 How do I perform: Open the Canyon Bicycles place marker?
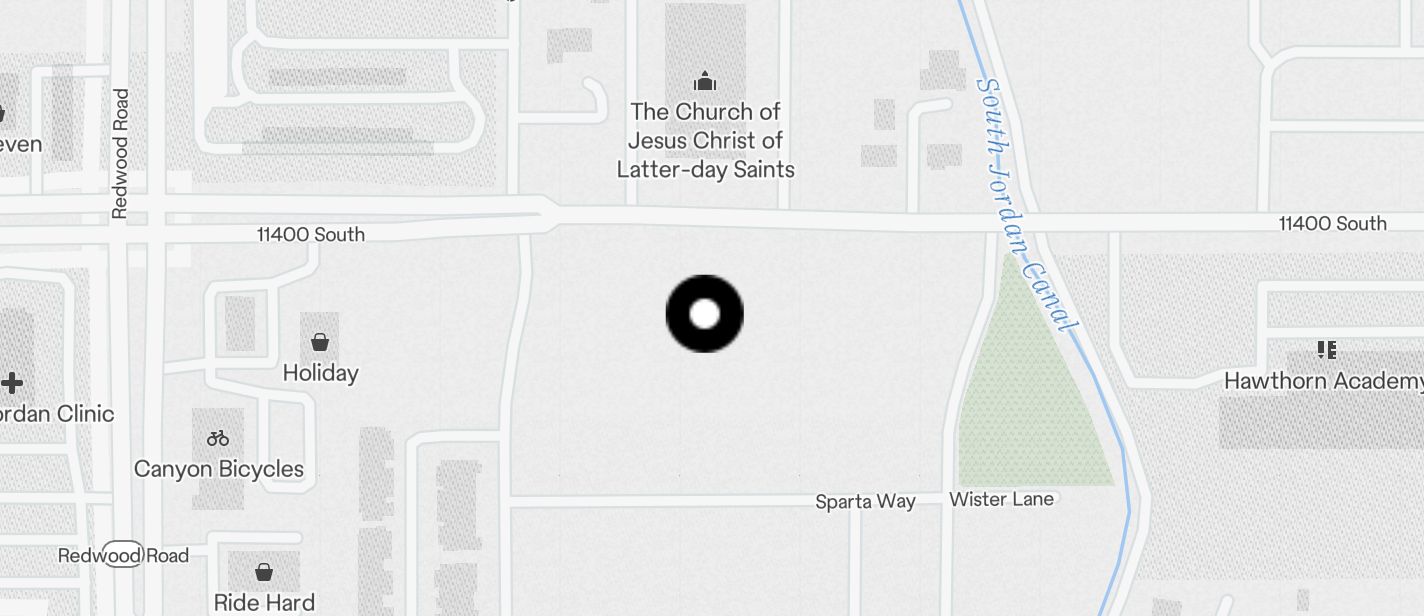pyautogui.click(x=218, y=438)
